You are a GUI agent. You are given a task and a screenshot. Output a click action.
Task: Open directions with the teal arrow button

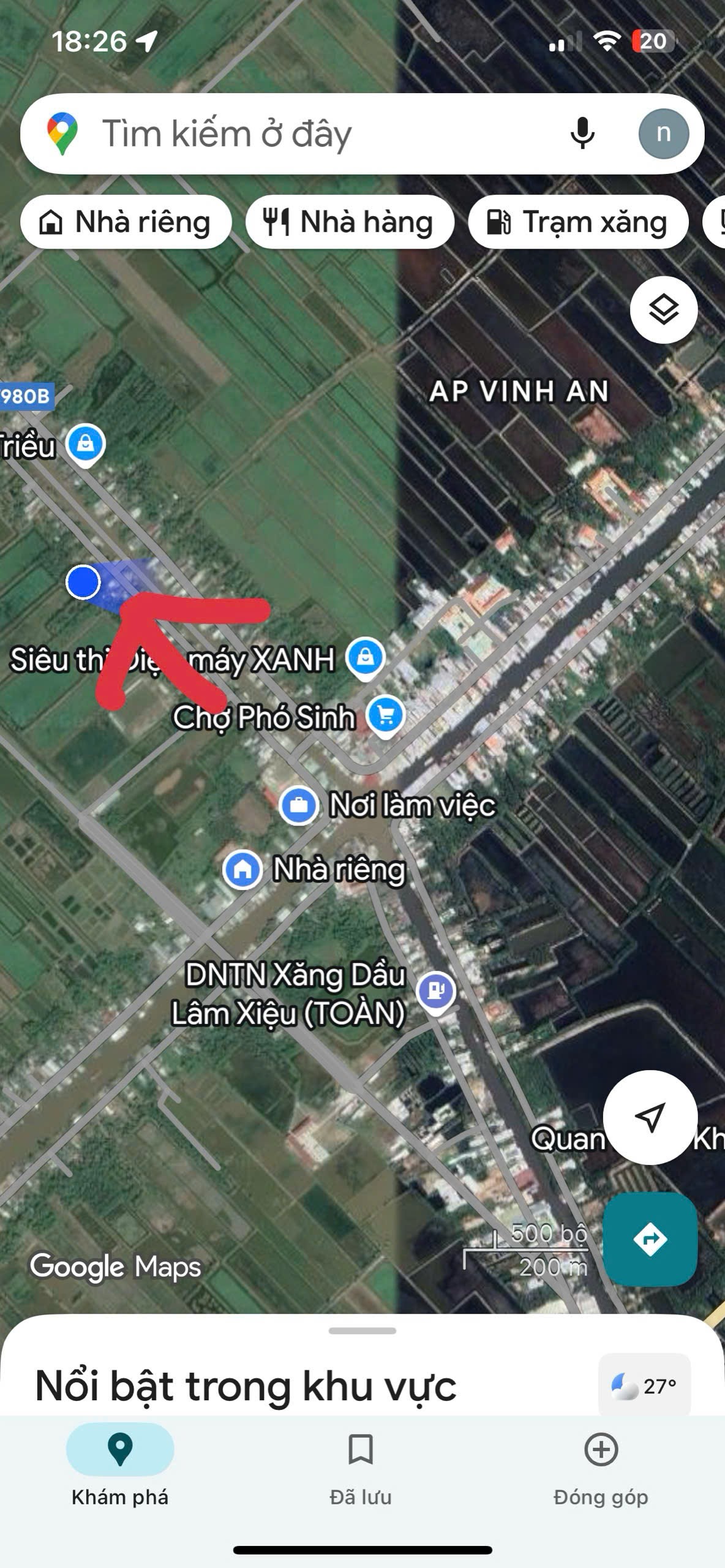(650, 1238)
